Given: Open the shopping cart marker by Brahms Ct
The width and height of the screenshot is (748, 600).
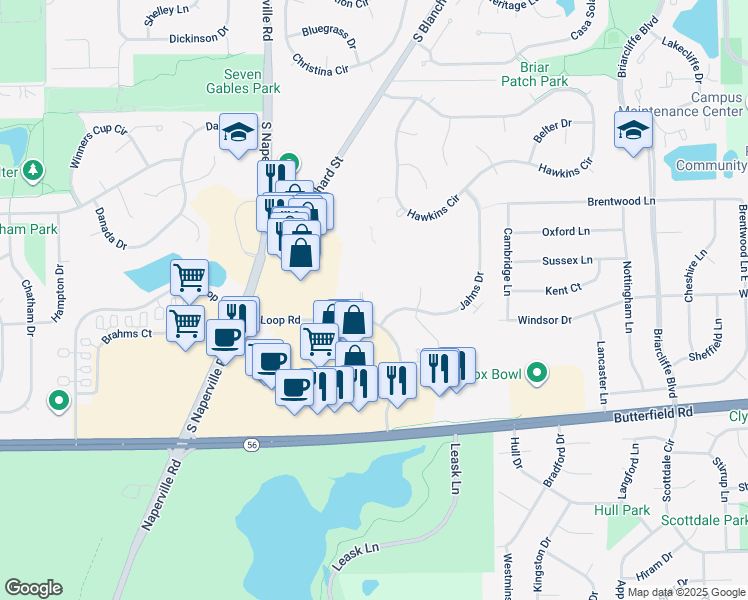Looking at the screenshot, I should (186, 325).
